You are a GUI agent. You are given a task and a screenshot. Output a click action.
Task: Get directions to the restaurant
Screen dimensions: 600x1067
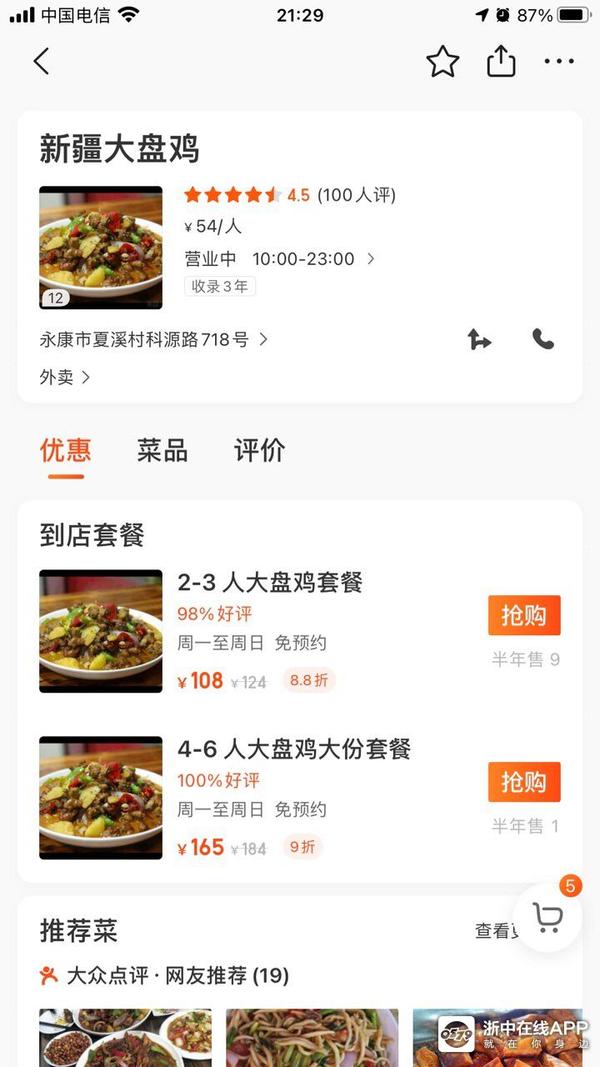tap(479, 340)
